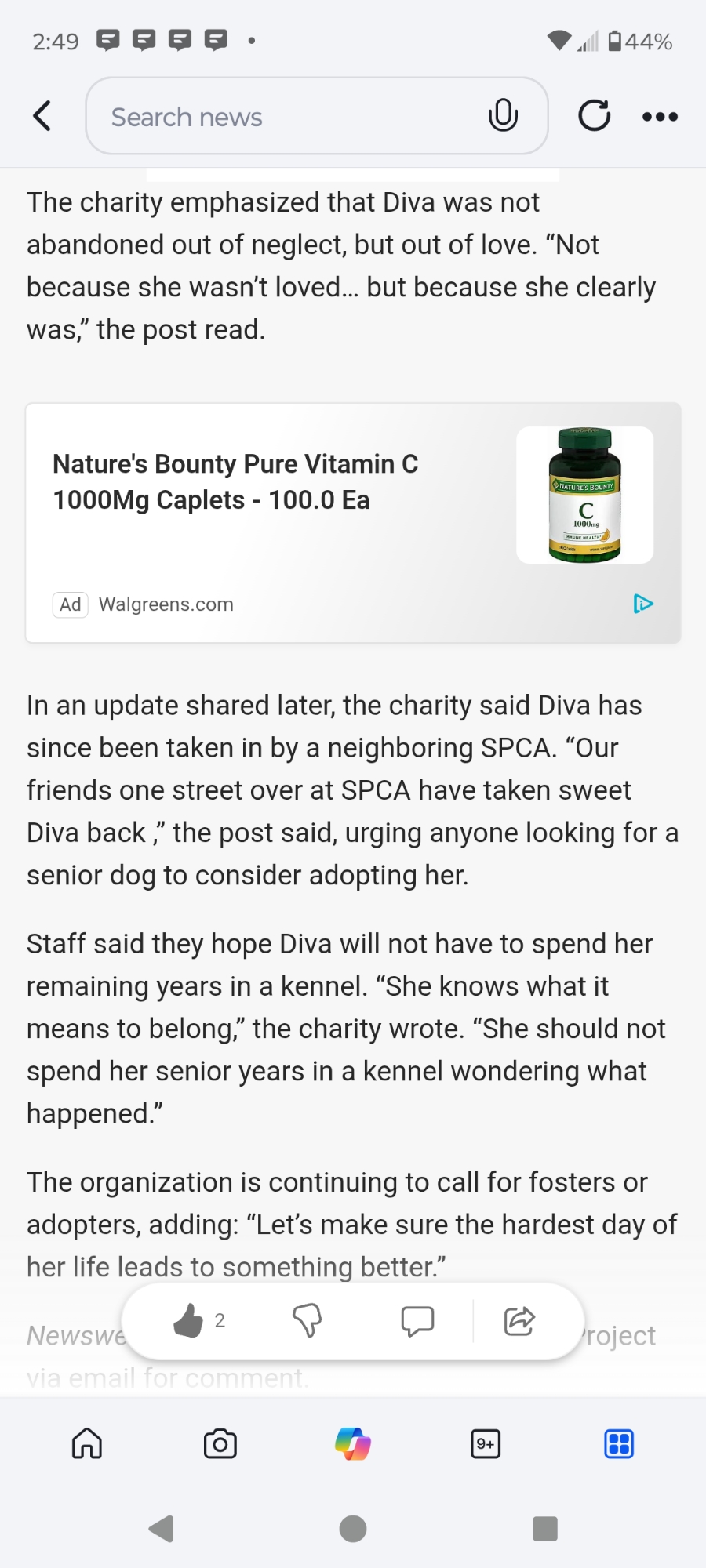
Task: Go to the Home tab
Action: [x=87, y=1443]
